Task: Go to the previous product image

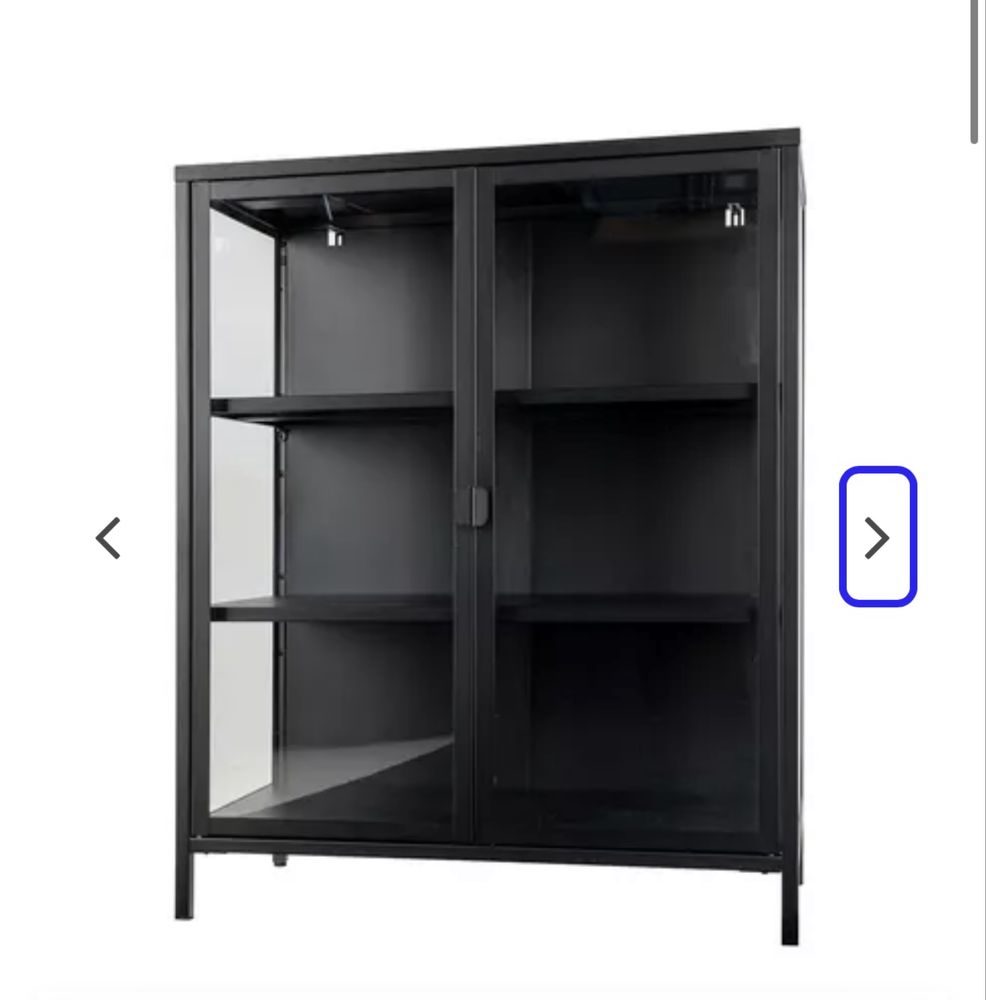Action: (x=108, y=538)
